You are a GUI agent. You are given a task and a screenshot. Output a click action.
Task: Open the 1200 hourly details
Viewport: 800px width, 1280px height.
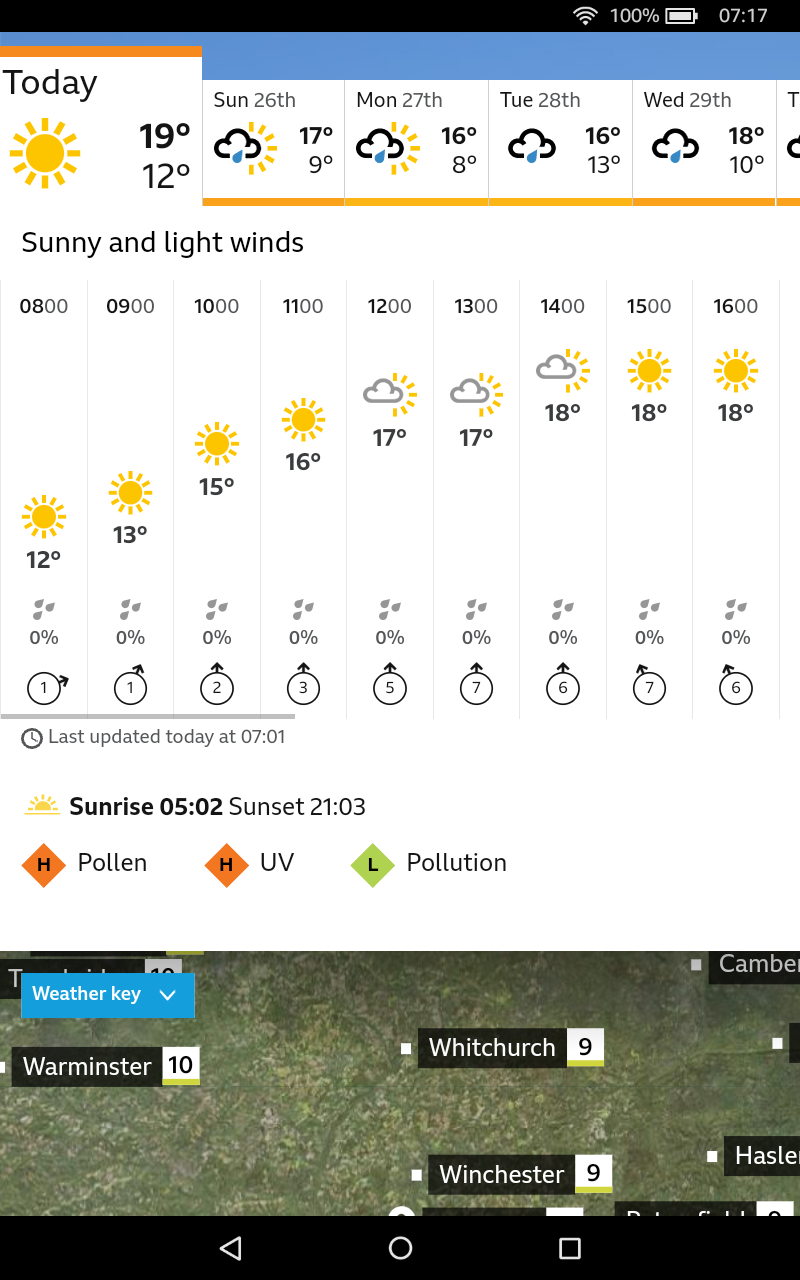click(390, 500)
